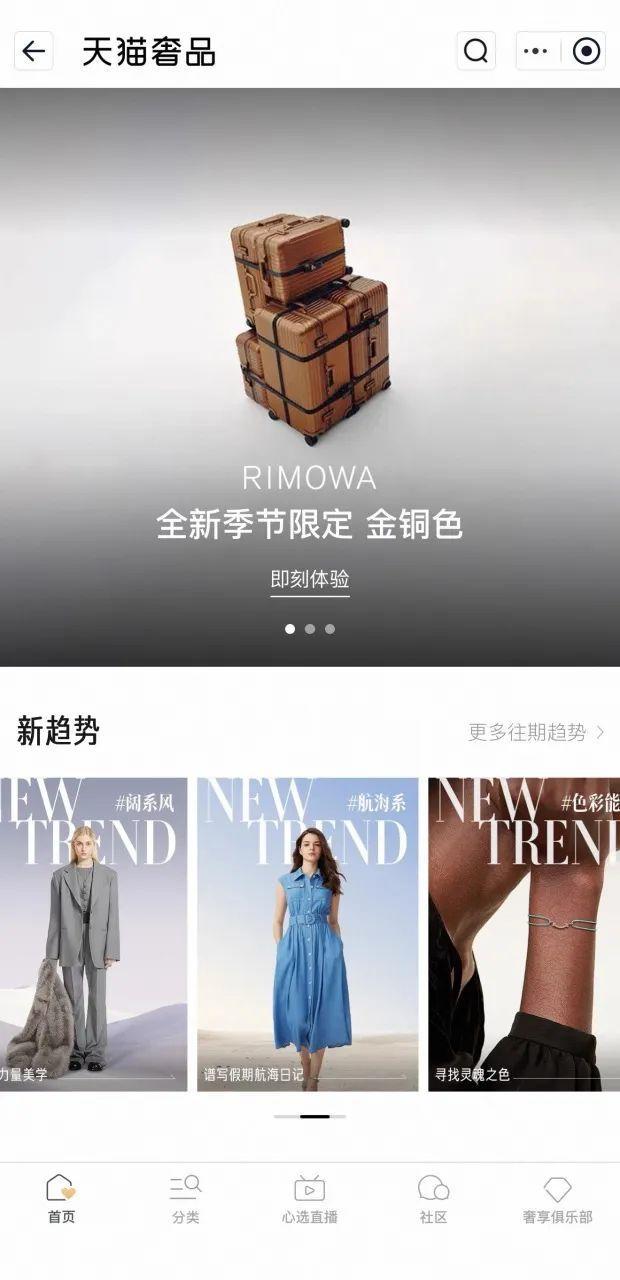Switch to the 社区 tab
620x1280 pixels.
pyautogui.click(x=433, y=1199)
